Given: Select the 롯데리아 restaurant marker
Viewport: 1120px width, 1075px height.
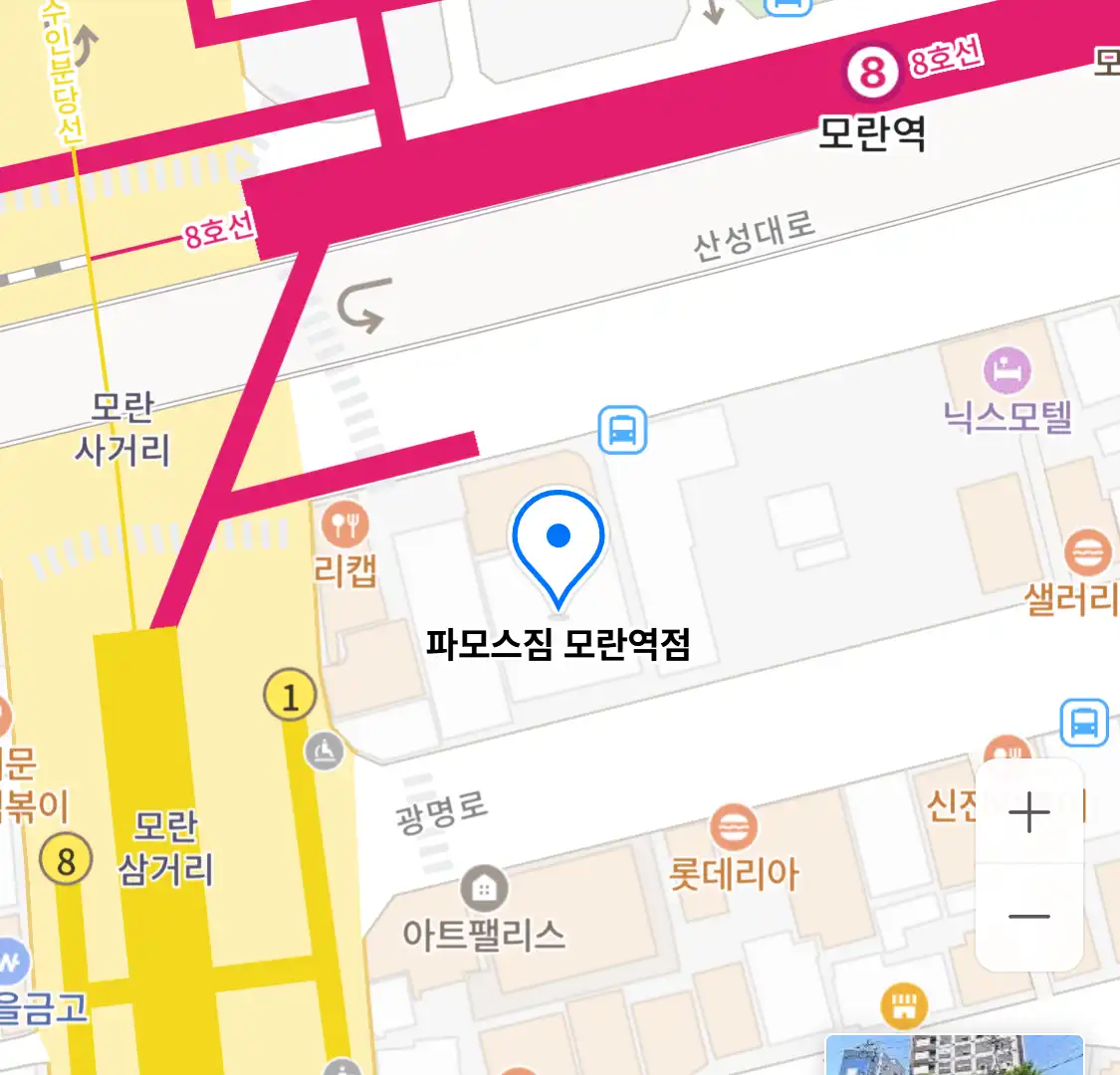Looking at the screenshot, I should pyautogui.click(x=734, y=828).
